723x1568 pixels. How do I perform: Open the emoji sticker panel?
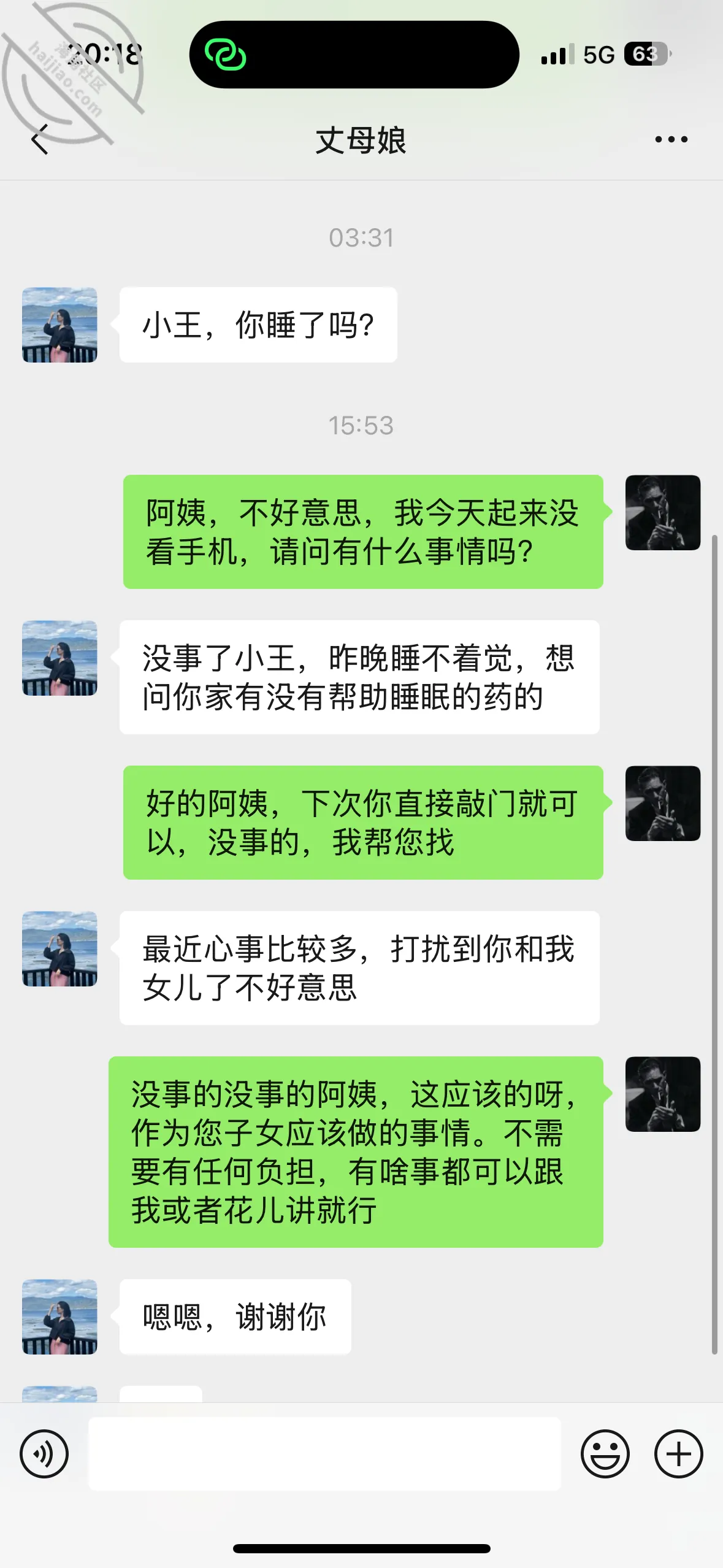tap(605, 1453)
